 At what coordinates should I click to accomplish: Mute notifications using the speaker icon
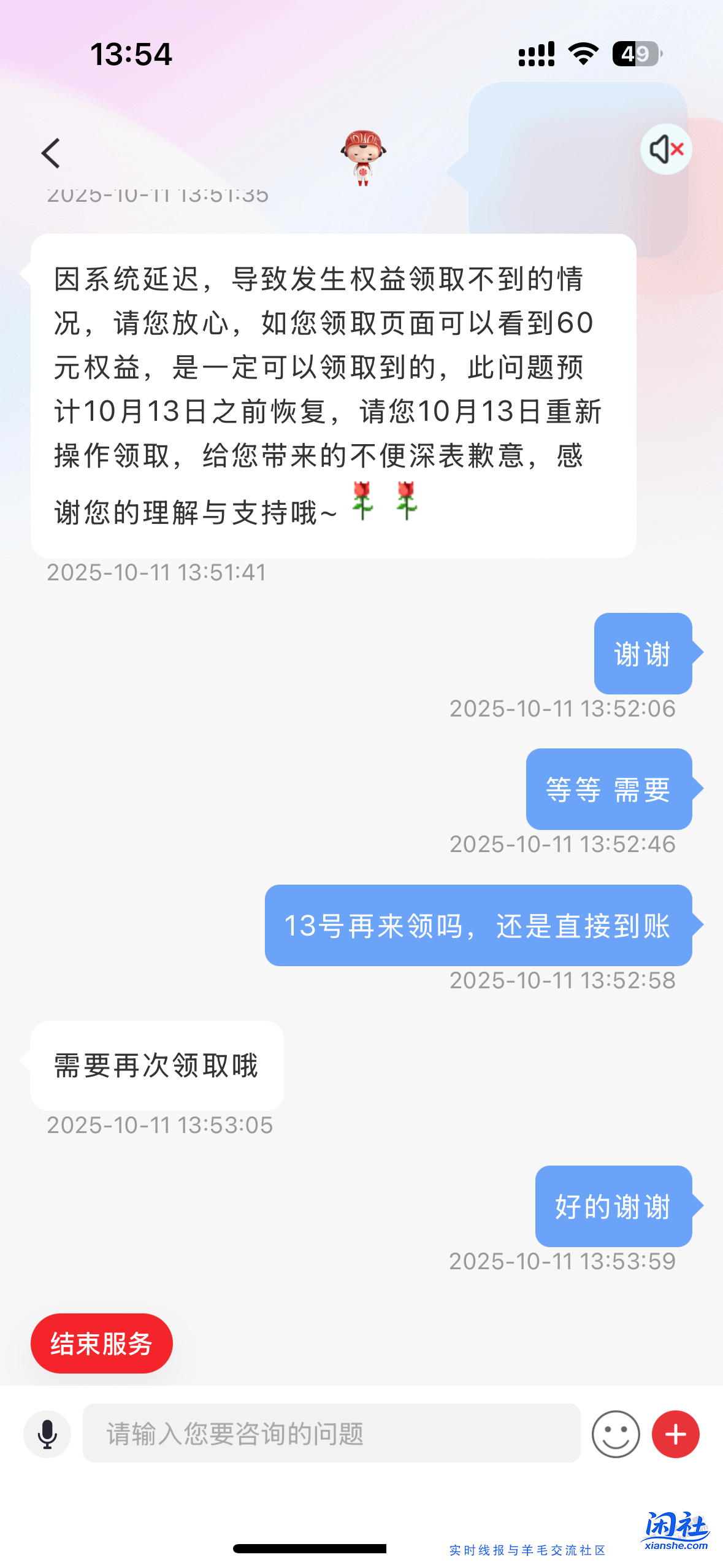point(666,148)
